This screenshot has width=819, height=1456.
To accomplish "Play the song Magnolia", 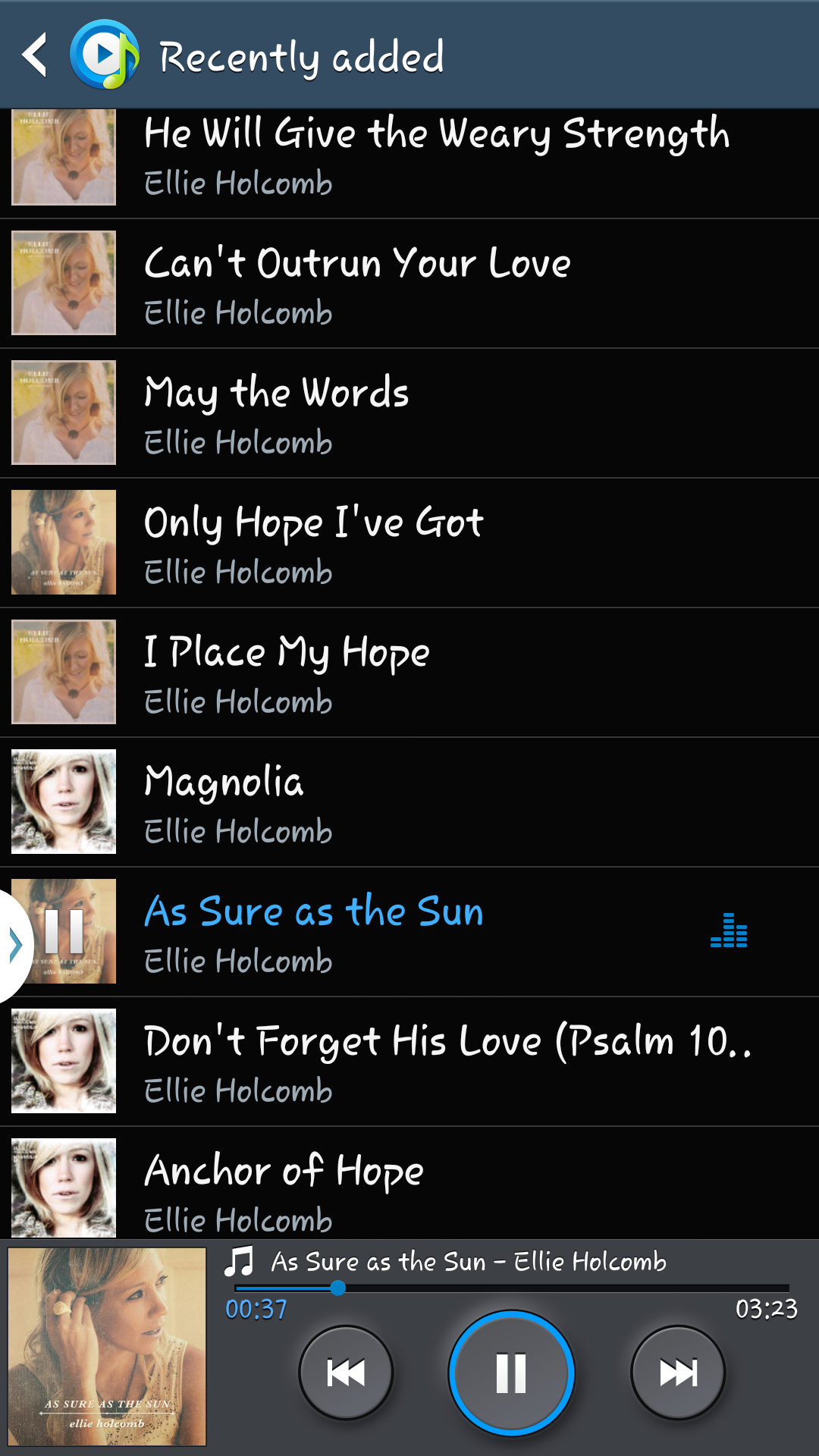I will click(x=409, y=802).
